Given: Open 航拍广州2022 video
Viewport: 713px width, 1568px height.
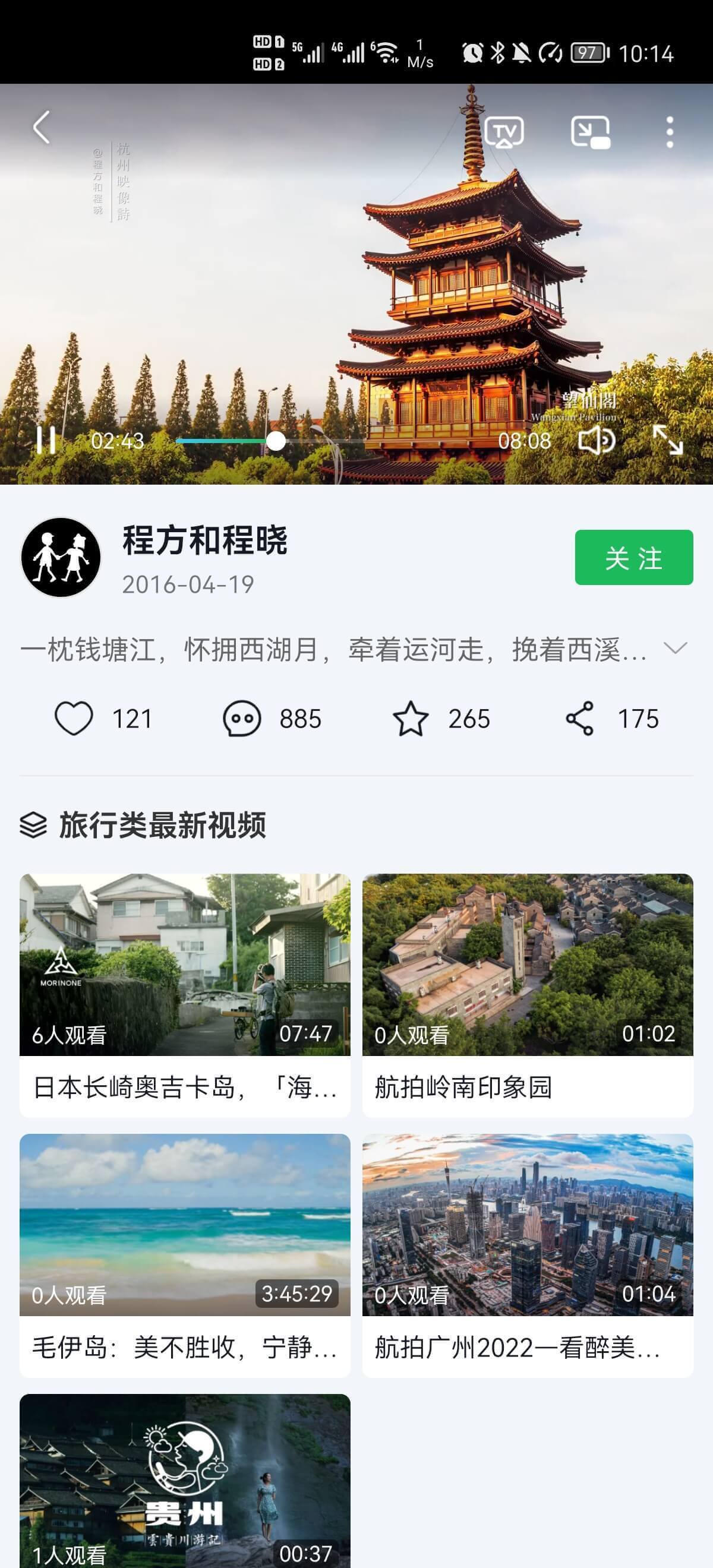Looking at the screenshot, I should (527, 1254).
